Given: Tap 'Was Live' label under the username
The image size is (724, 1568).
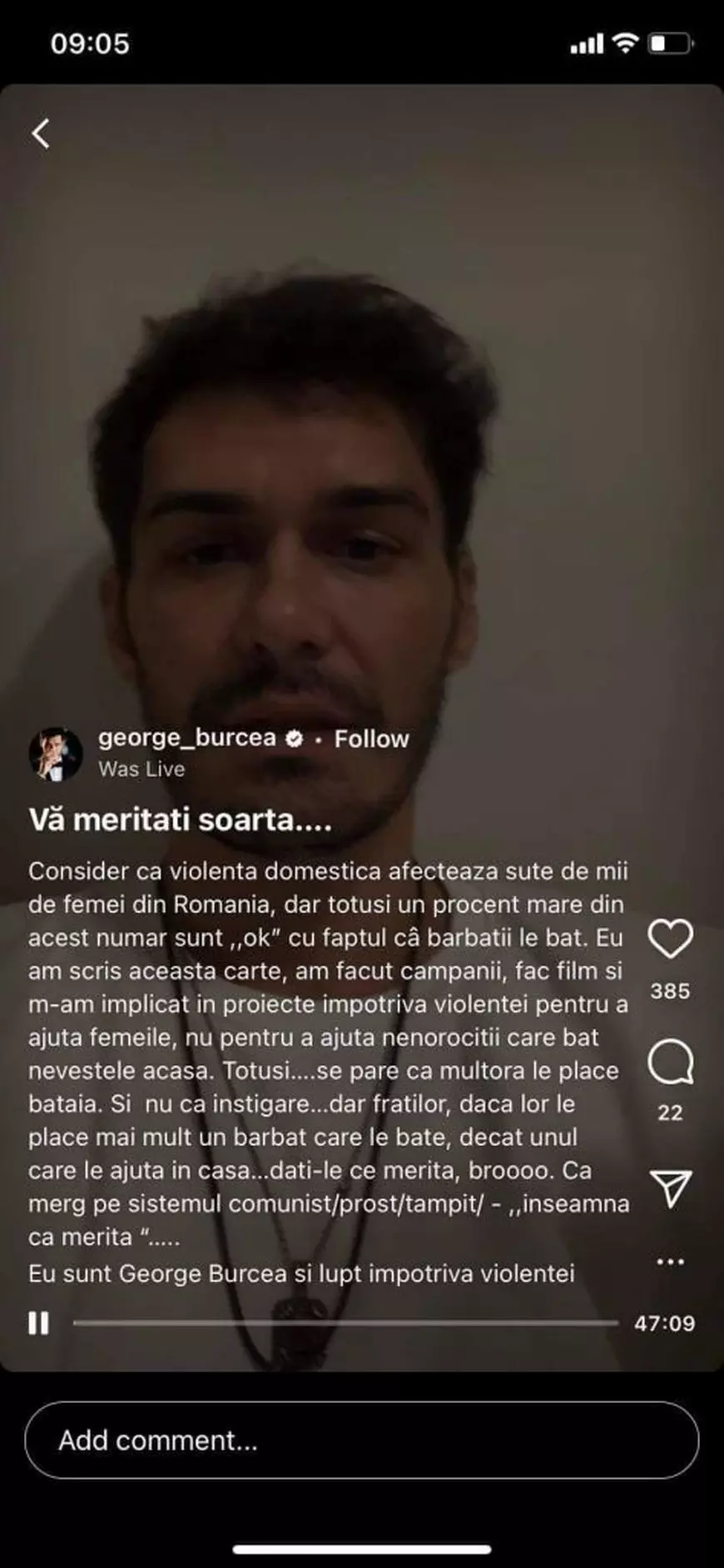Looking at the screenshot, I should coord(141,769).
